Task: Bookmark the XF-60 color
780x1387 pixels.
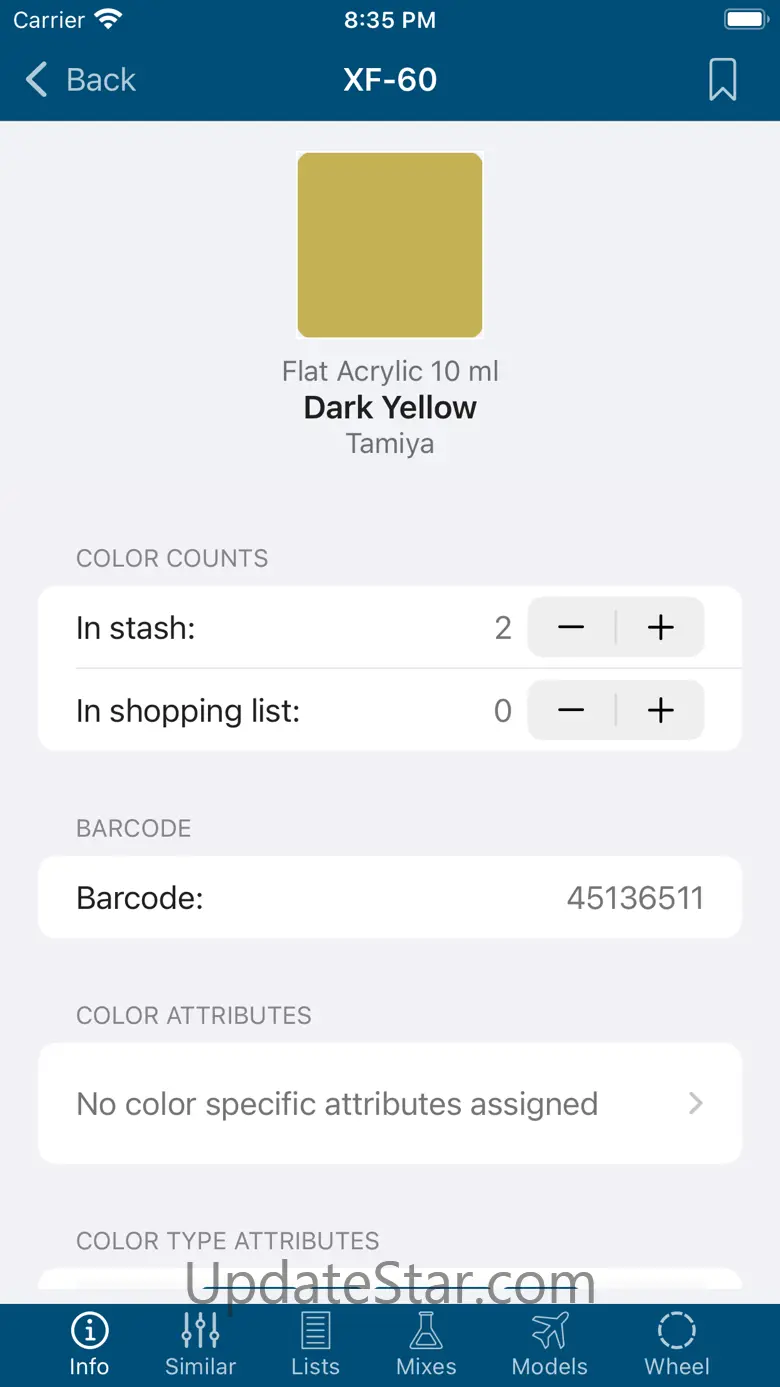Action: coord(722,80)
